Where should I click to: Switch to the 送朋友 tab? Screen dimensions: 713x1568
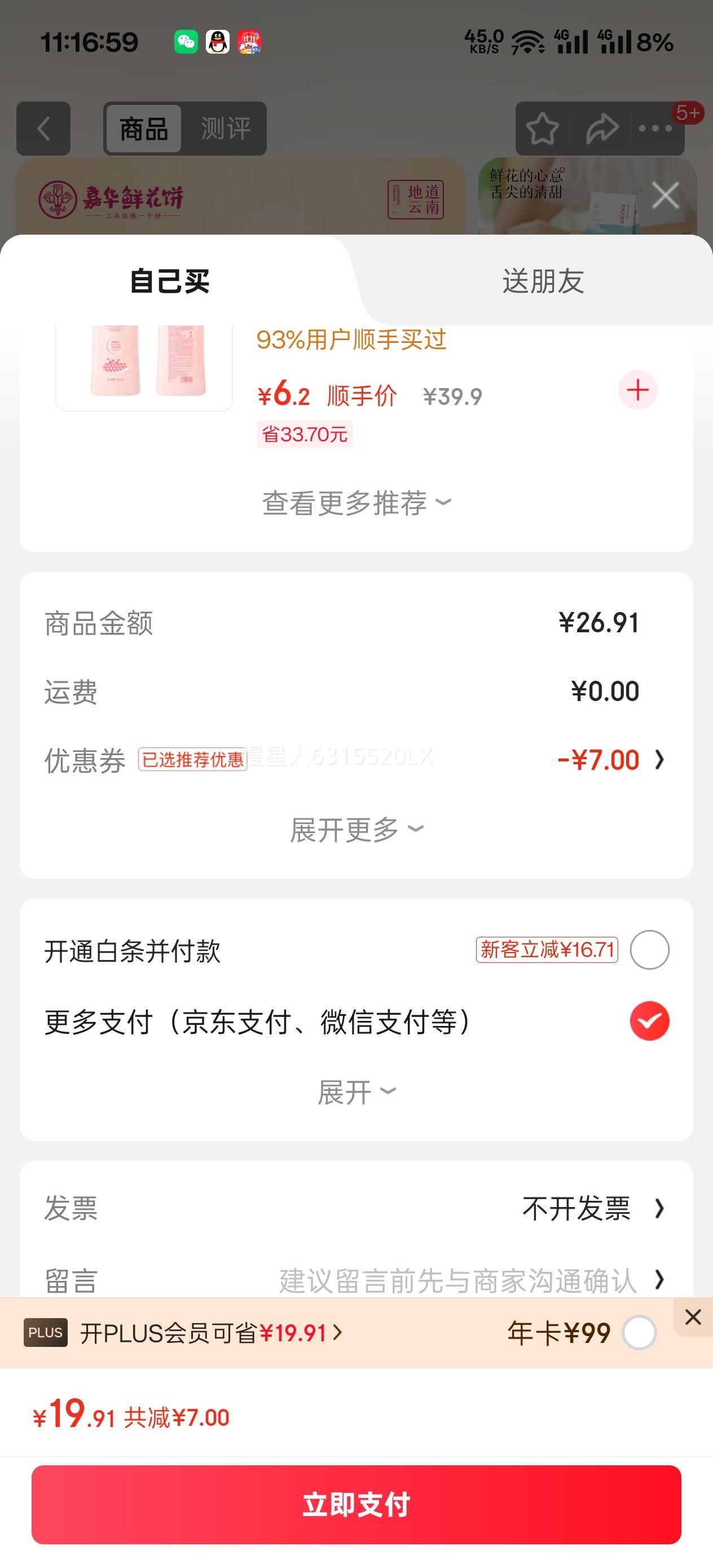pyautogui.click(x=543, y=281)
